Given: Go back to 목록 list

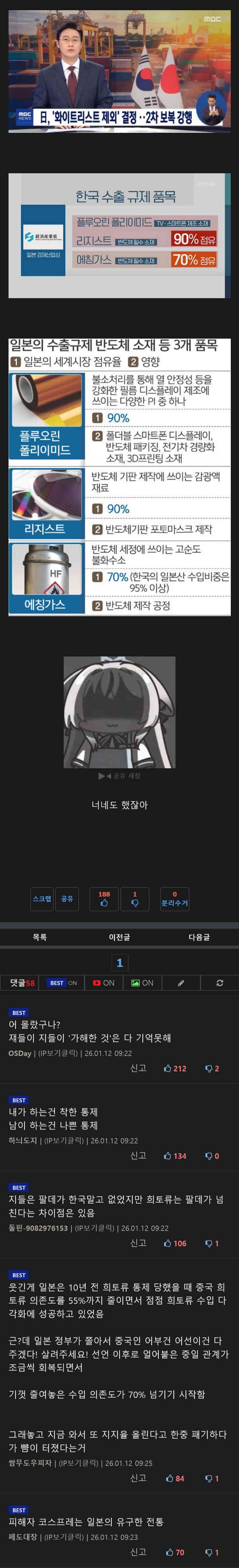Looking at the screenshot, I should tap(39, 937).
